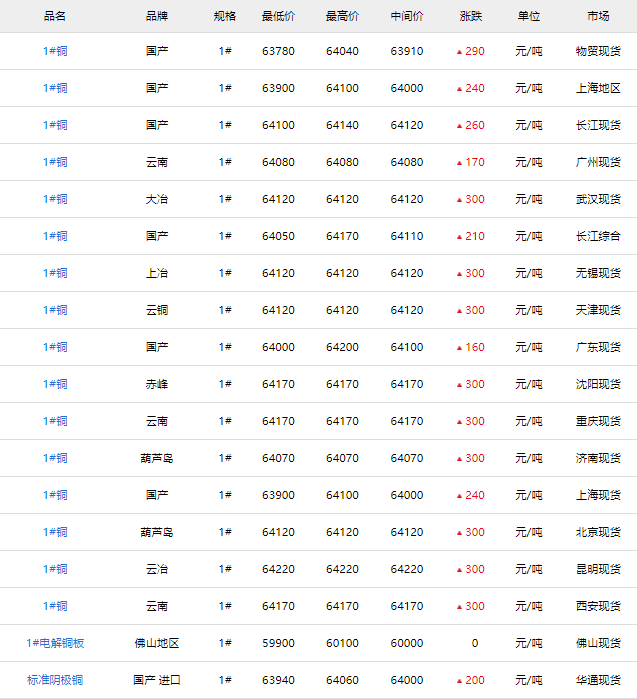Open the 1#铜 link for 上海现货
This screenshot has width=637, height=699.
click(x=55, y=495)
